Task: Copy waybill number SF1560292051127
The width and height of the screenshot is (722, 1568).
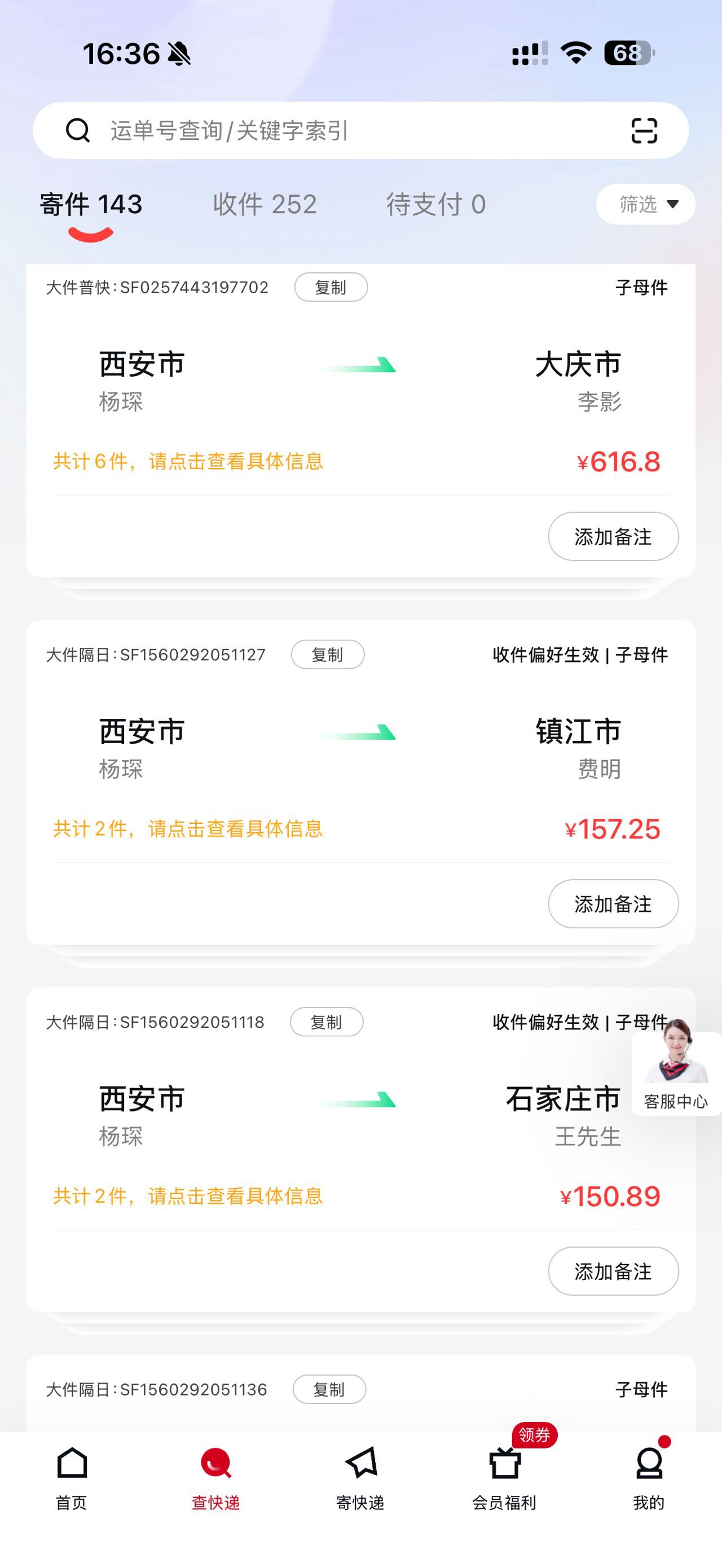Action: pyautogui.click(x=328, y=655)
